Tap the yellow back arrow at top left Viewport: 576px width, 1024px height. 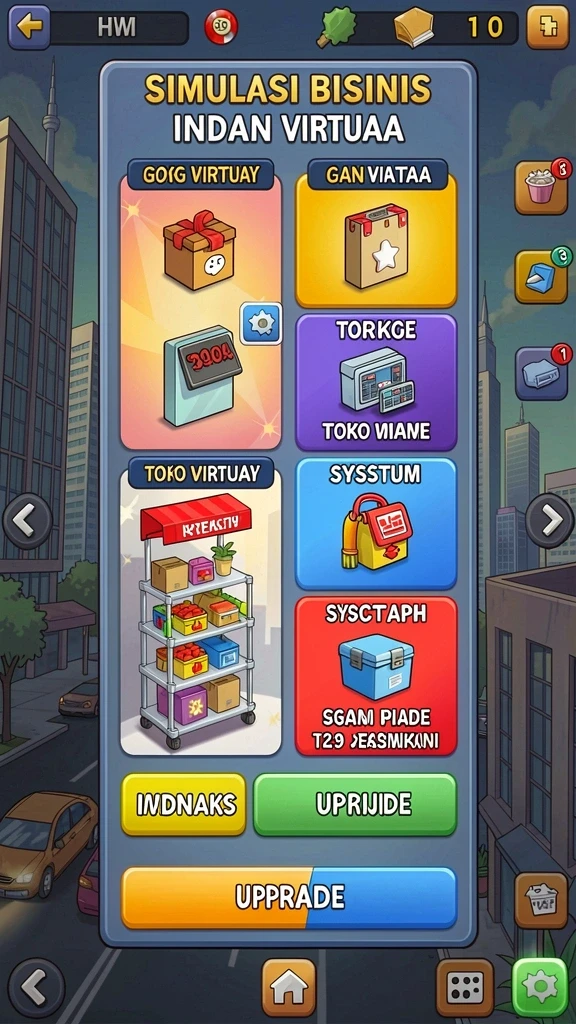pos(29,27)
